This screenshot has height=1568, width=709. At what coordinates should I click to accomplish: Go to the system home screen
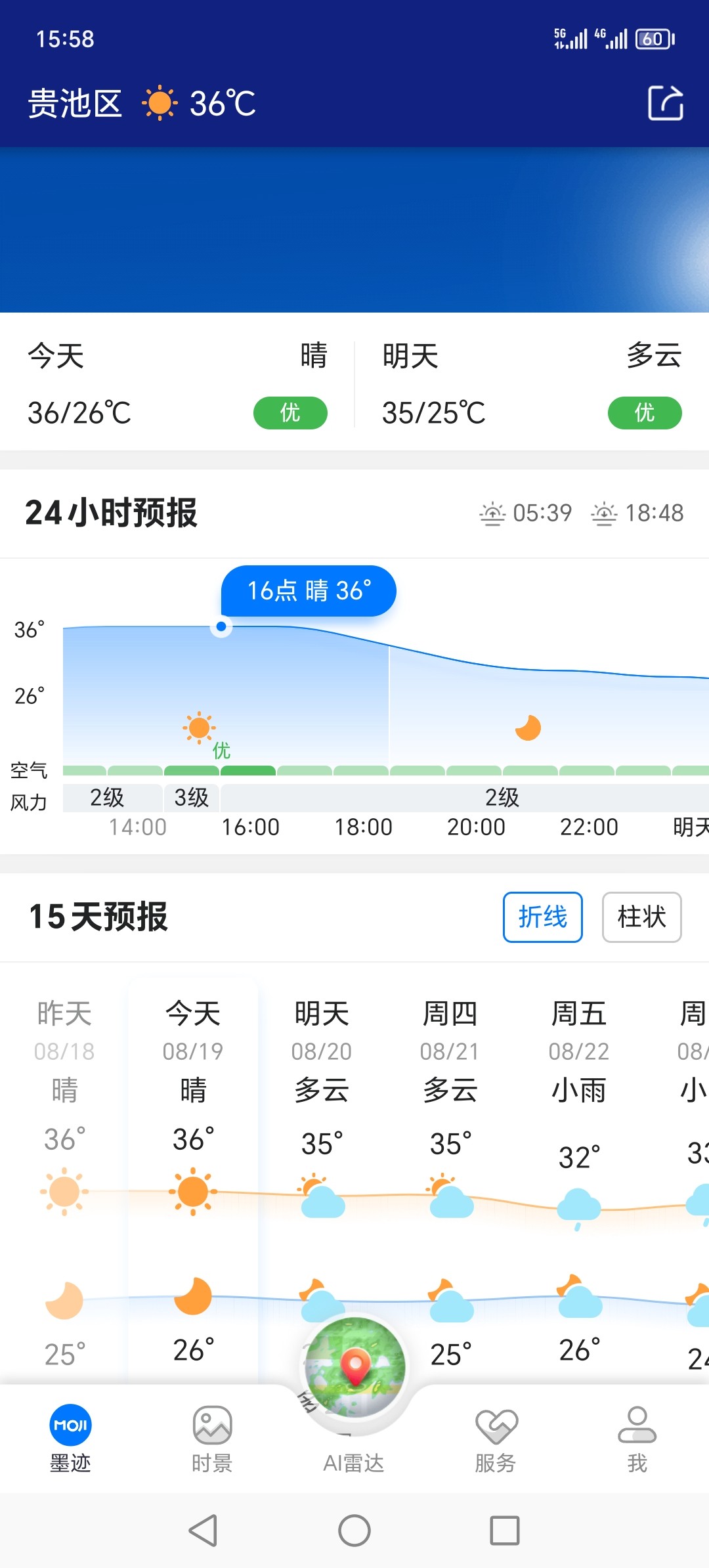click(354, 1531)
